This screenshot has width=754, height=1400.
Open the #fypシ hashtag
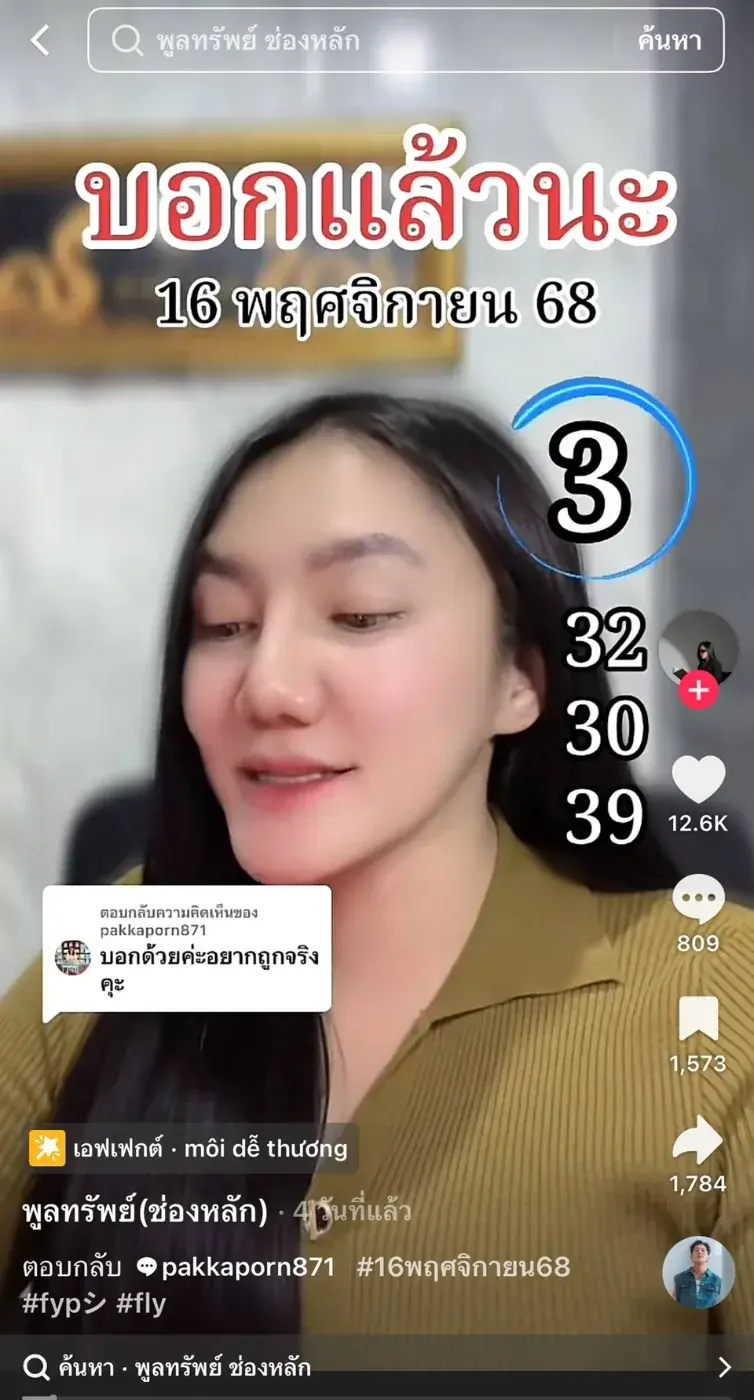pos(63,1303)
